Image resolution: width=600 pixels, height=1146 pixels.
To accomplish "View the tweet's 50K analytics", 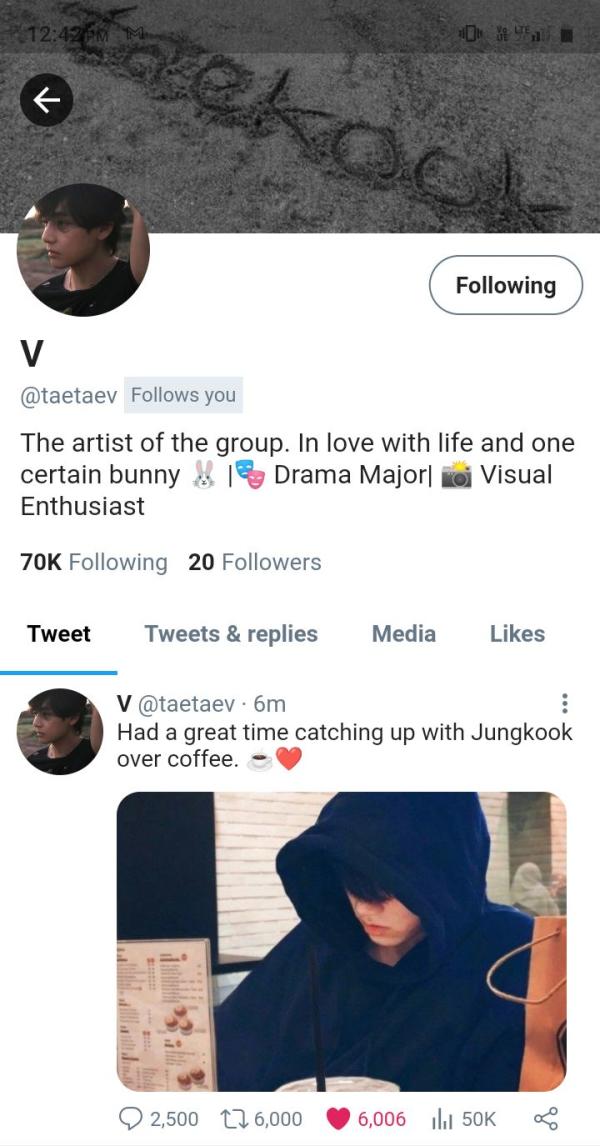I will click(x=441, y=1119).
